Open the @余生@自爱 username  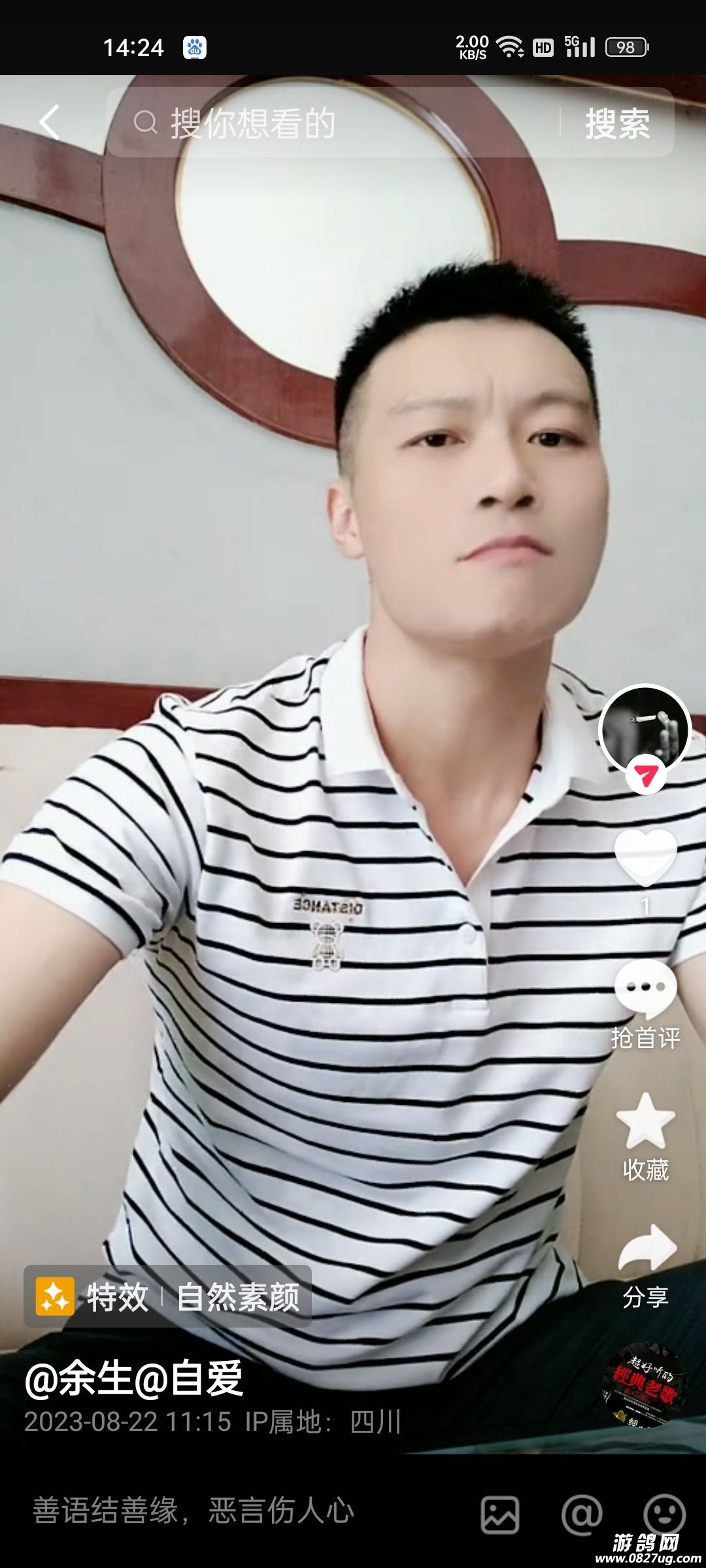point(134,1379)
